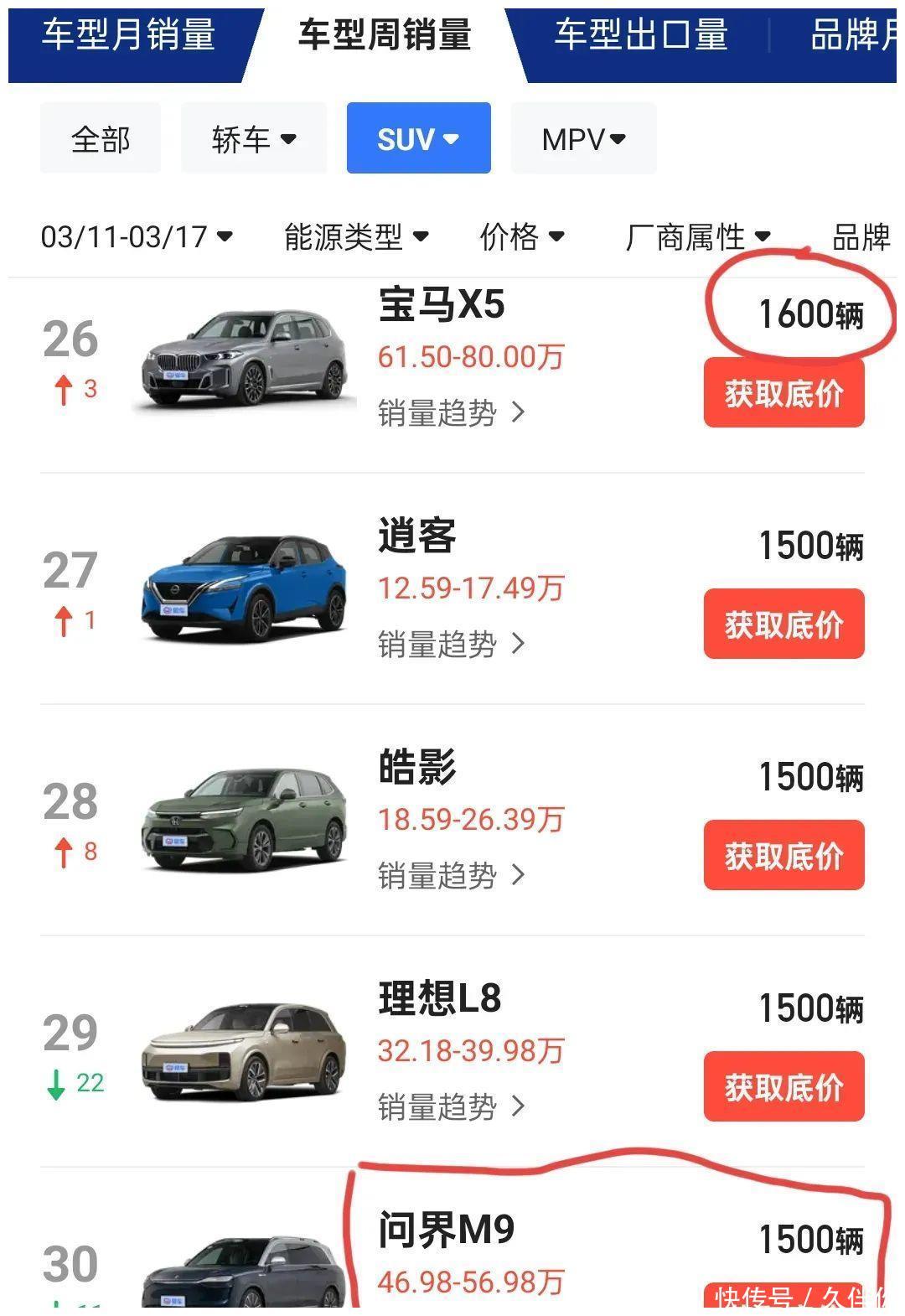905x1316 pixels.
Task: Open the 问界M9 car entry
Action: pyautogui.click(x=446, y=1231)
